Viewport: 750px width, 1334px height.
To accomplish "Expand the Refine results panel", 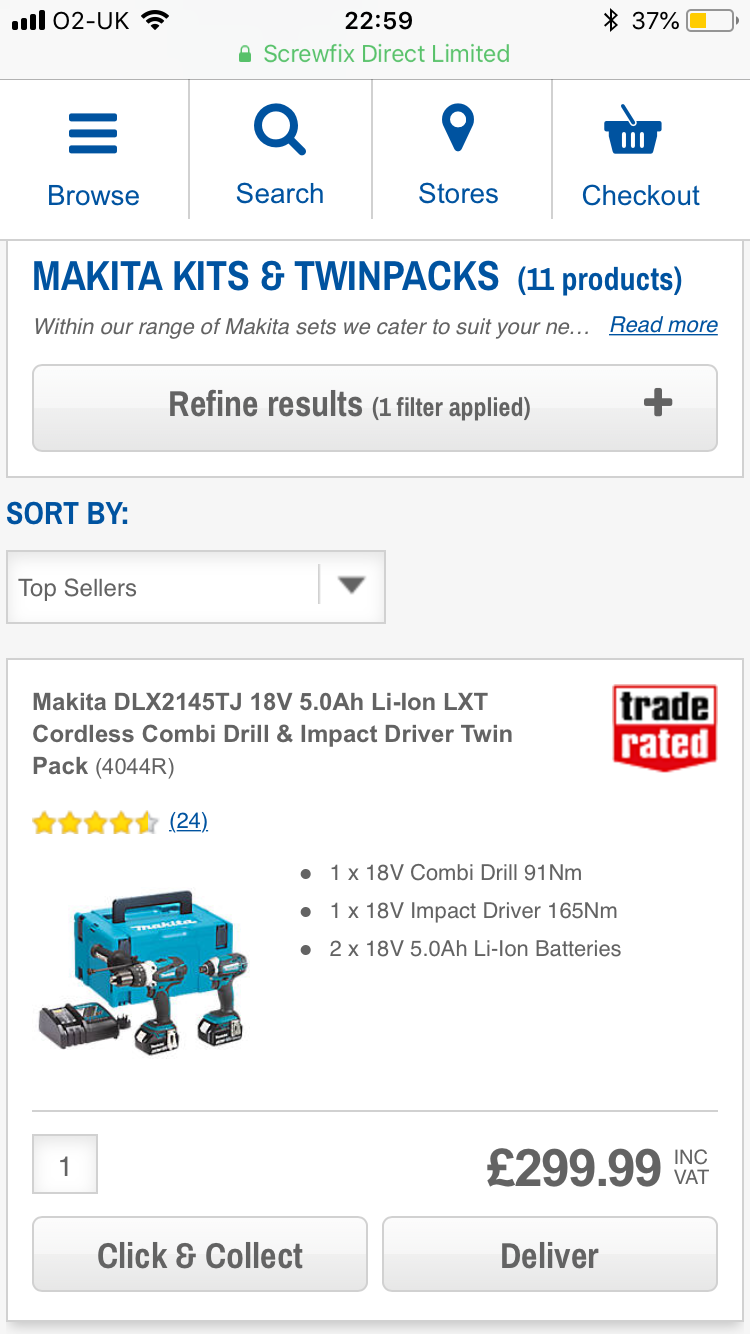I will tap(375, 407).
